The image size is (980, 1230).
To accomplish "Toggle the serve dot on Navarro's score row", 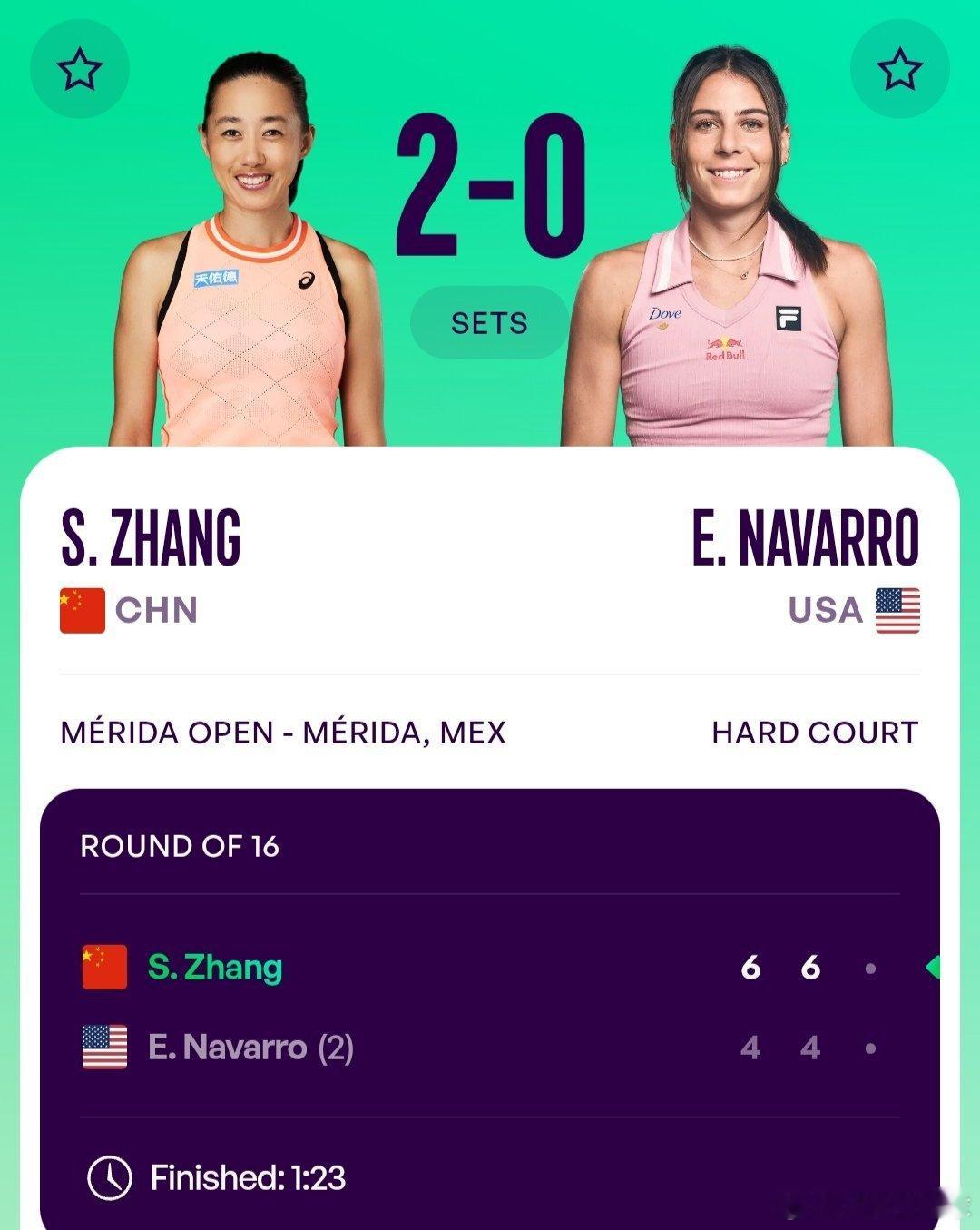I will click(870, 1049).
